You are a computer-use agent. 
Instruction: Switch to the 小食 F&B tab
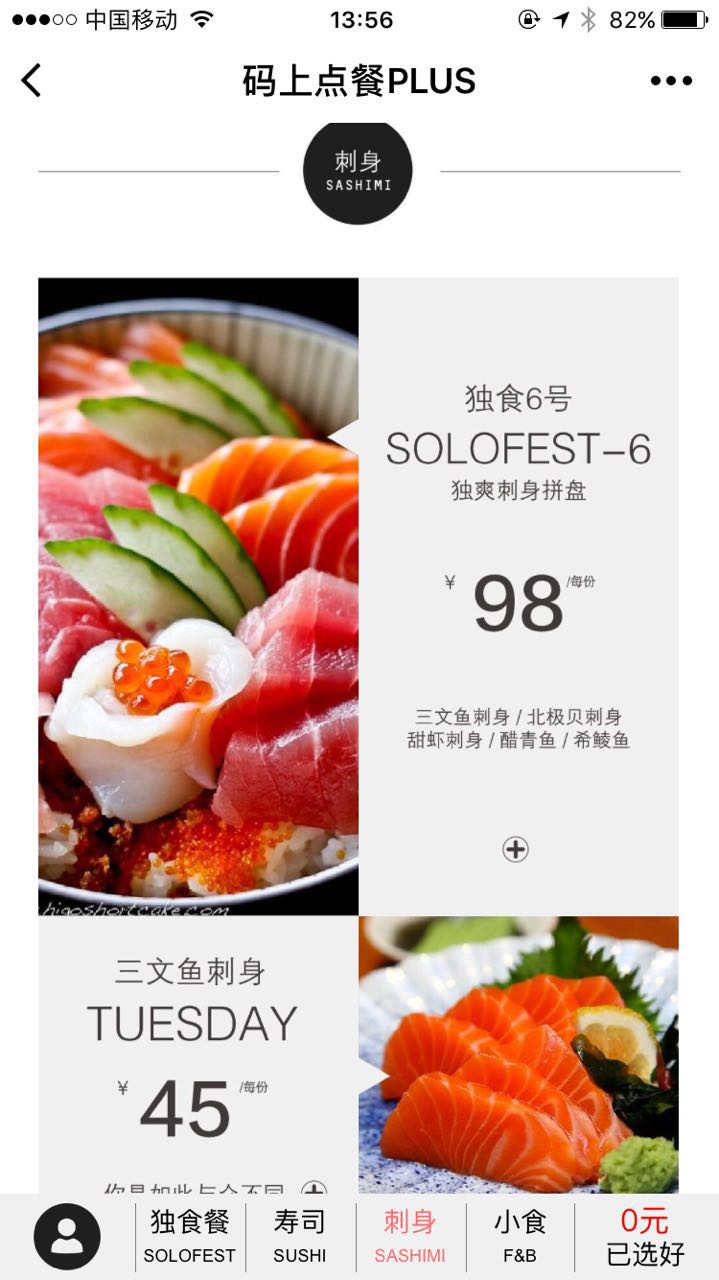click(x=520, y=1237)
